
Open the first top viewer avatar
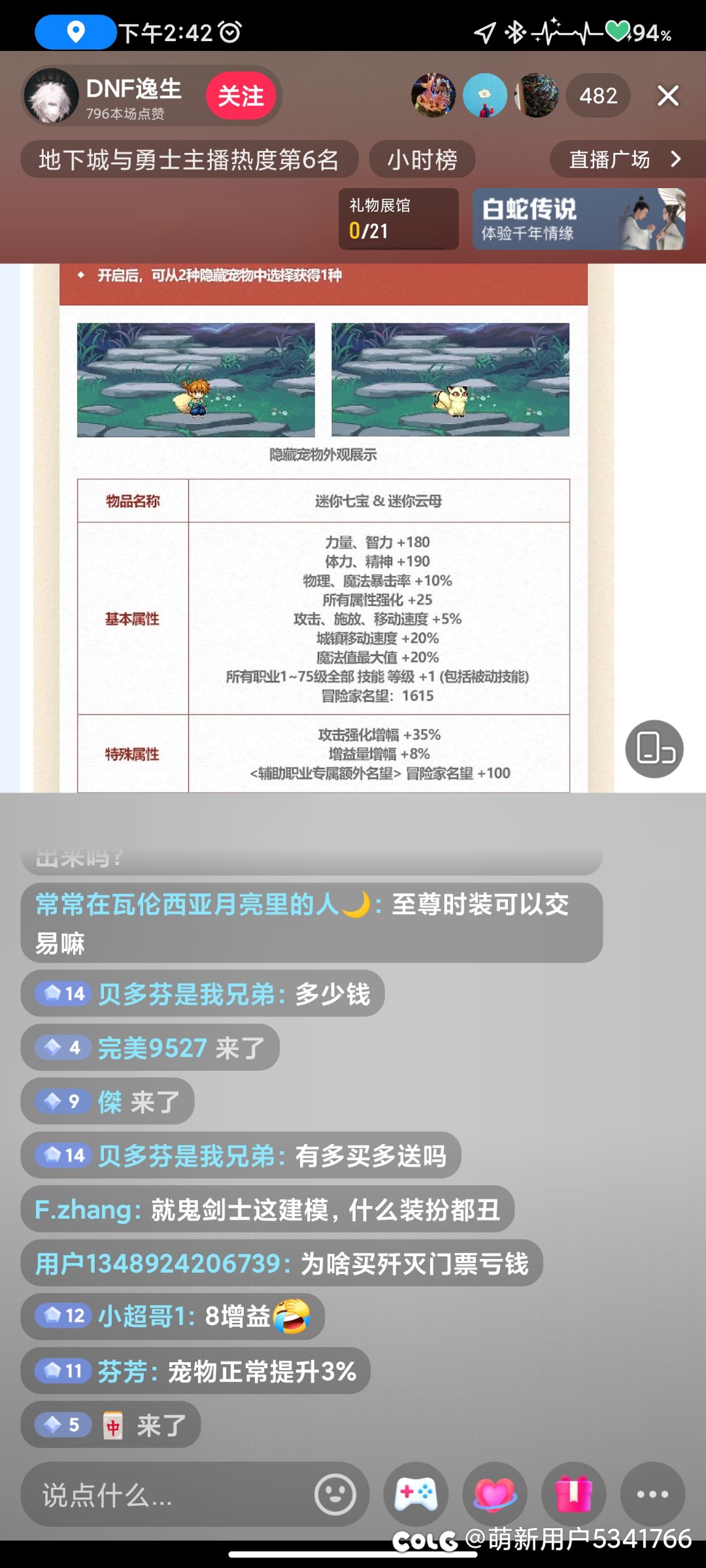(433, 95)
